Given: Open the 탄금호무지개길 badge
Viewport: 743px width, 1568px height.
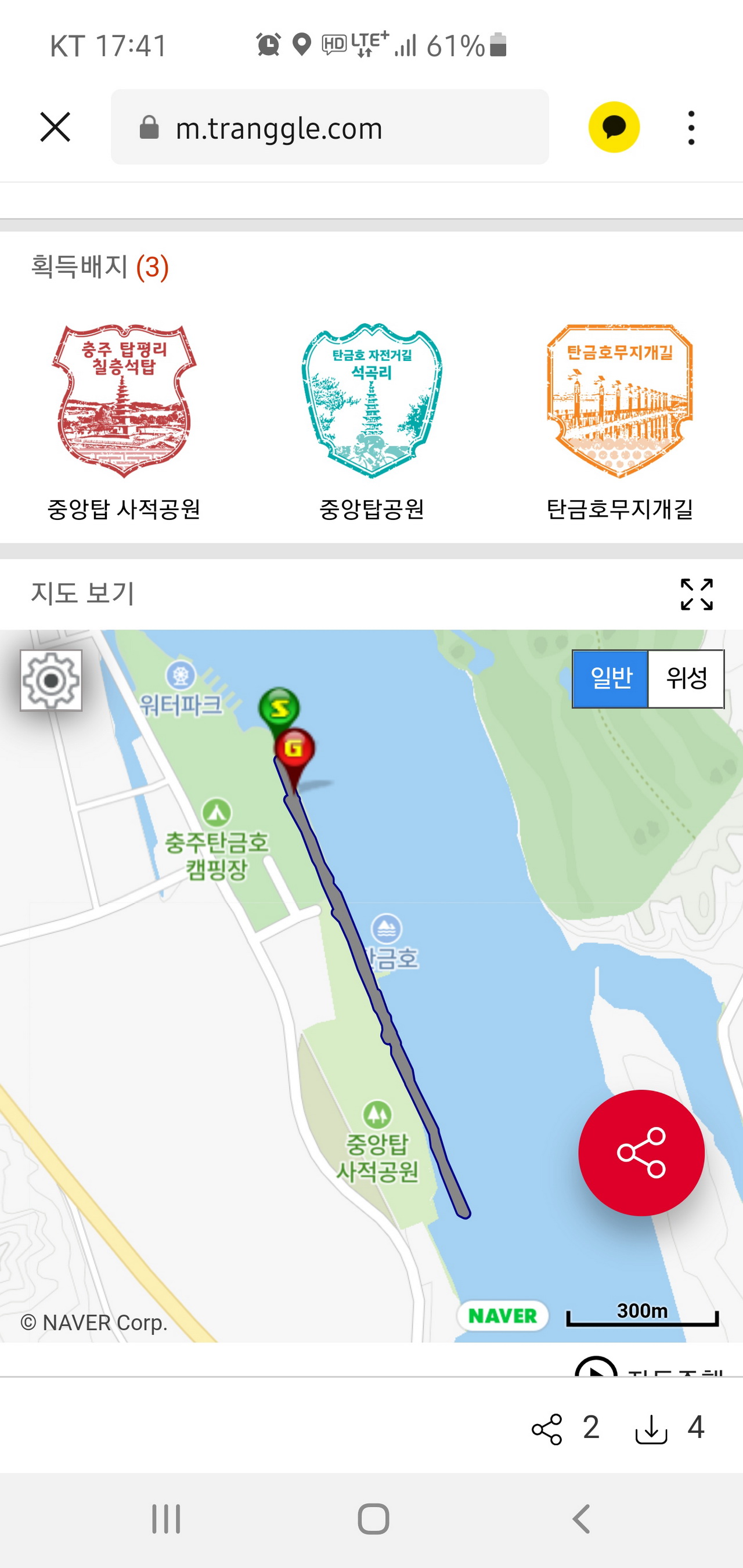Looking at the screenshot, I should pos(619,420).
